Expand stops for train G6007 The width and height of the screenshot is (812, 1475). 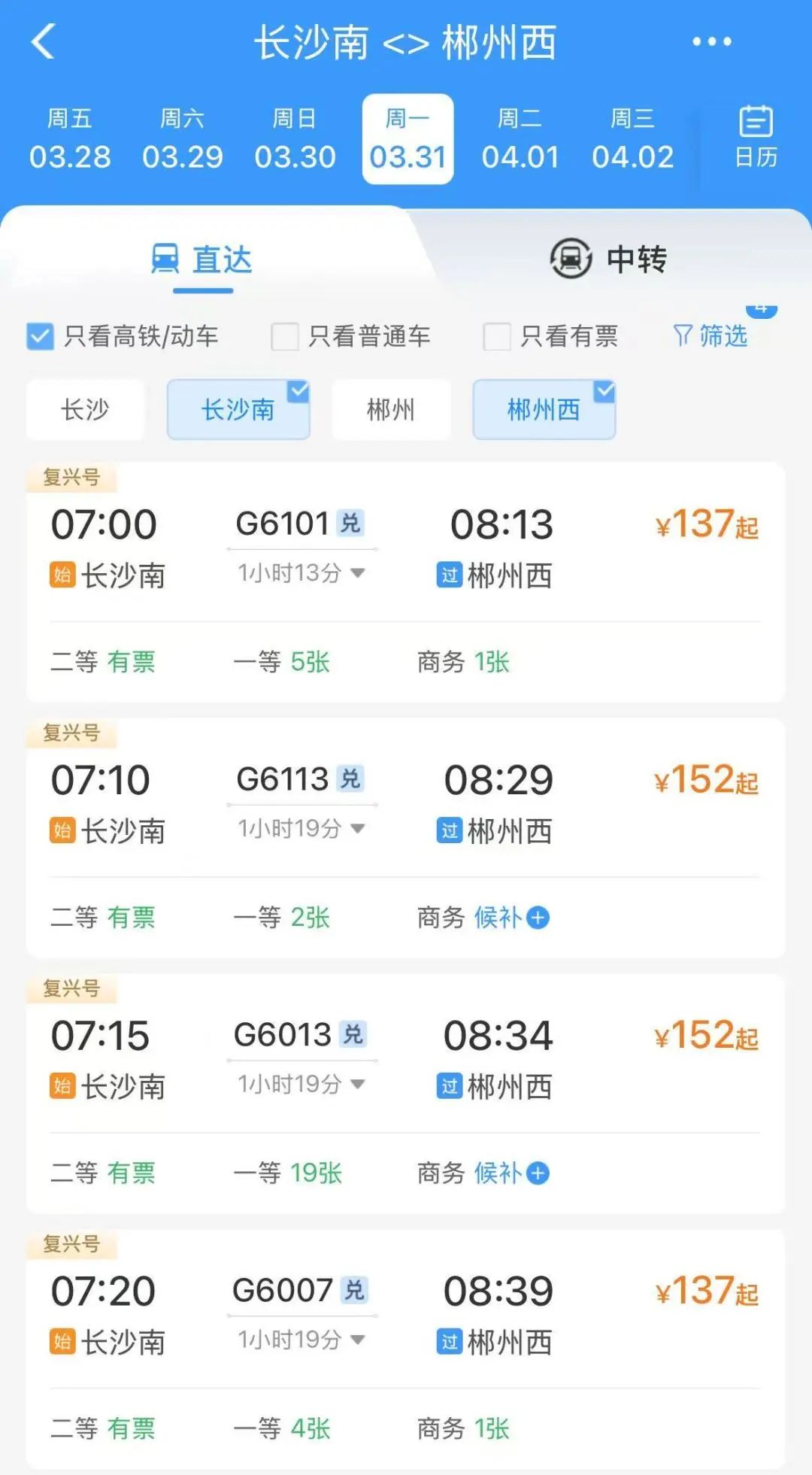click(301, 1340)
